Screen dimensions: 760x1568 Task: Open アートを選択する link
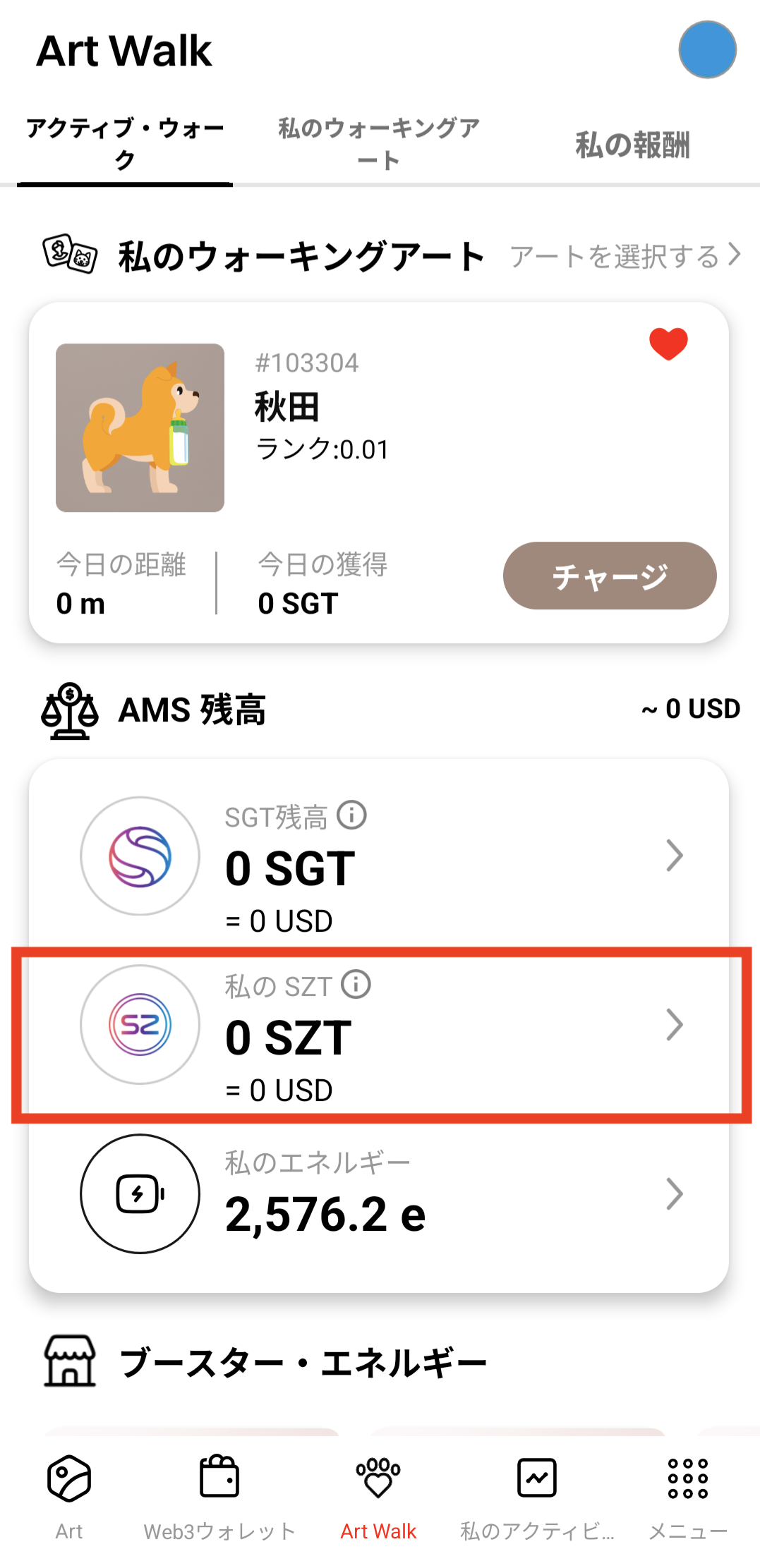pyautogui.click(x=625, y=255)
